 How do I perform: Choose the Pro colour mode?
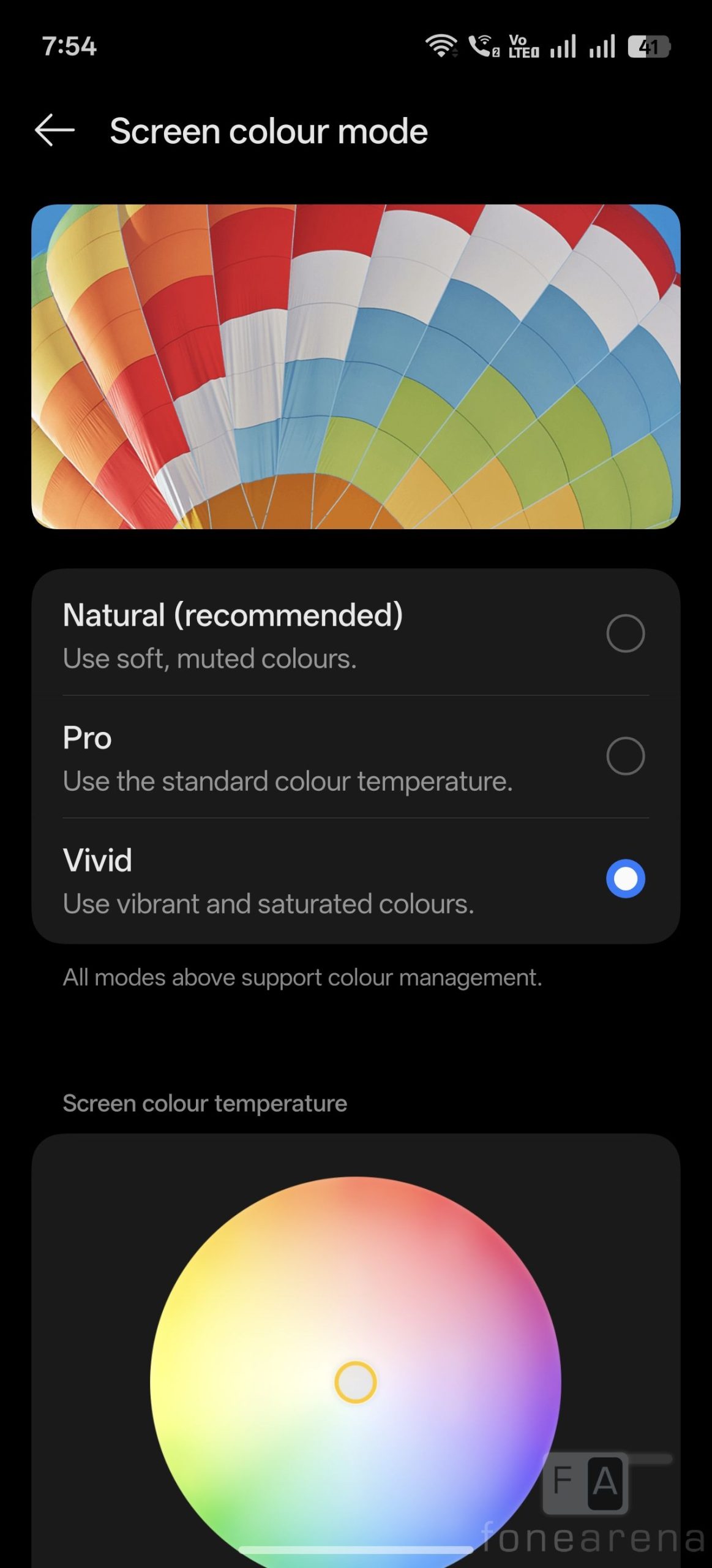pos(625,756)
